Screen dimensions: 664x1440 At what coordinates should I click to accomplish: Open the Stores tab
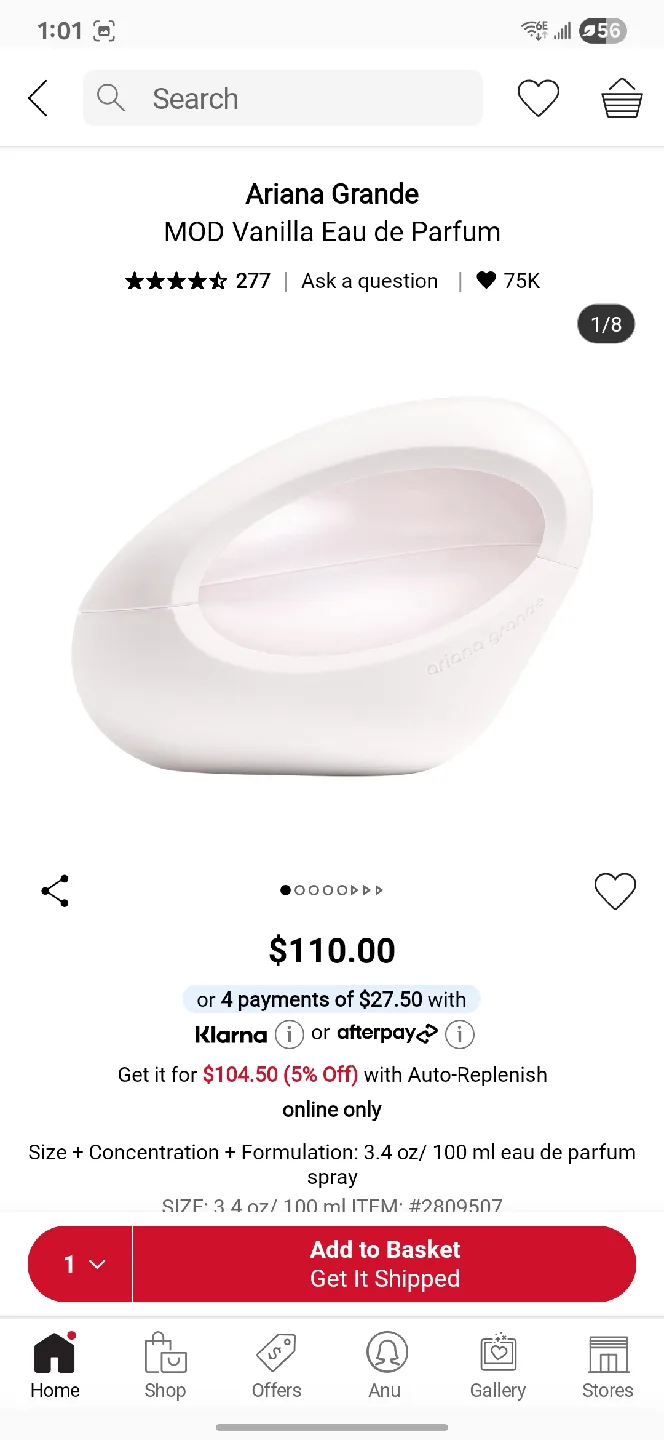pos(608,1366)
